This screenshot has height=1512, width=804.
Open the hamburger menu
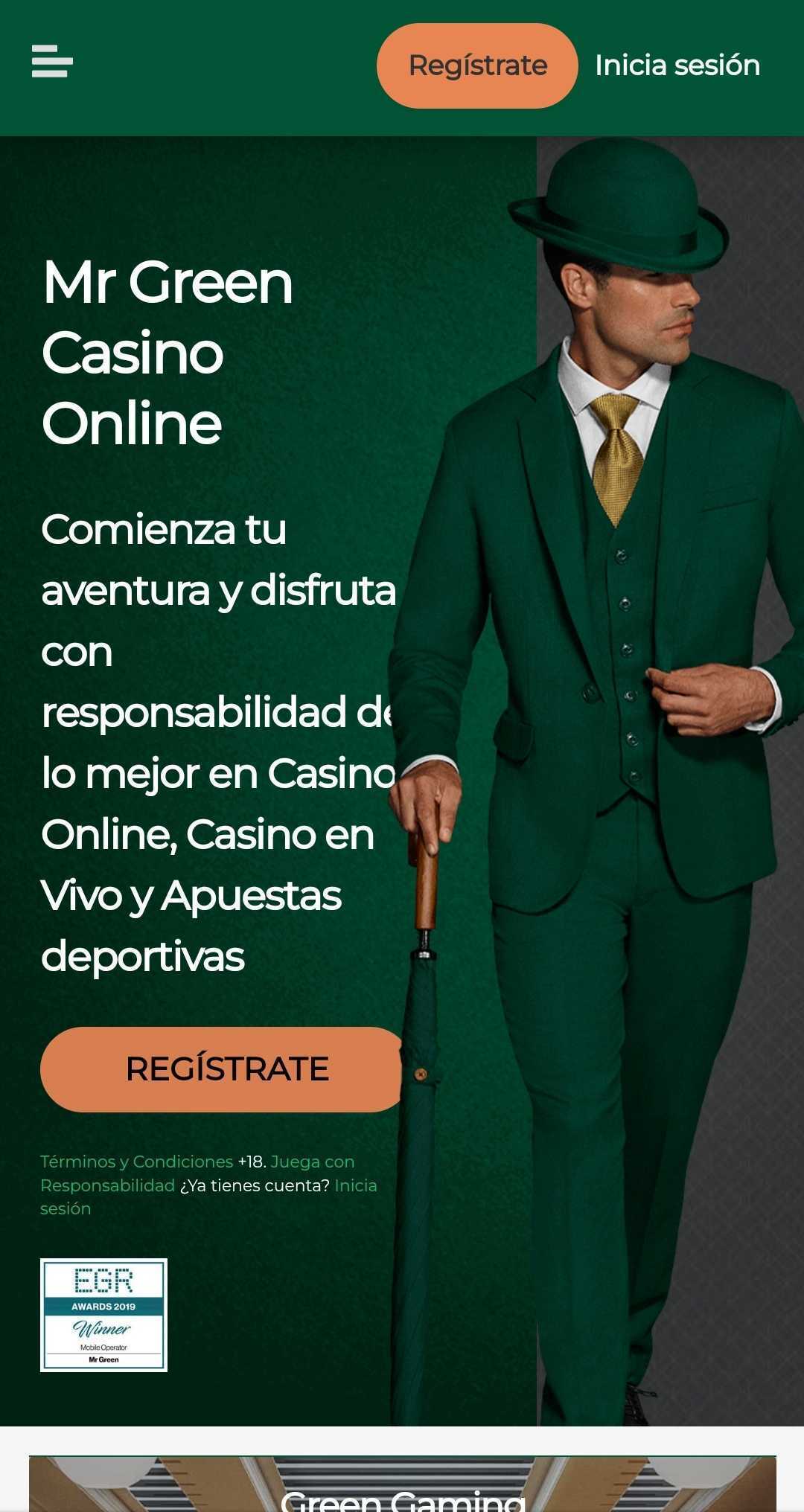pyautogui.click(x=52, y=61)
